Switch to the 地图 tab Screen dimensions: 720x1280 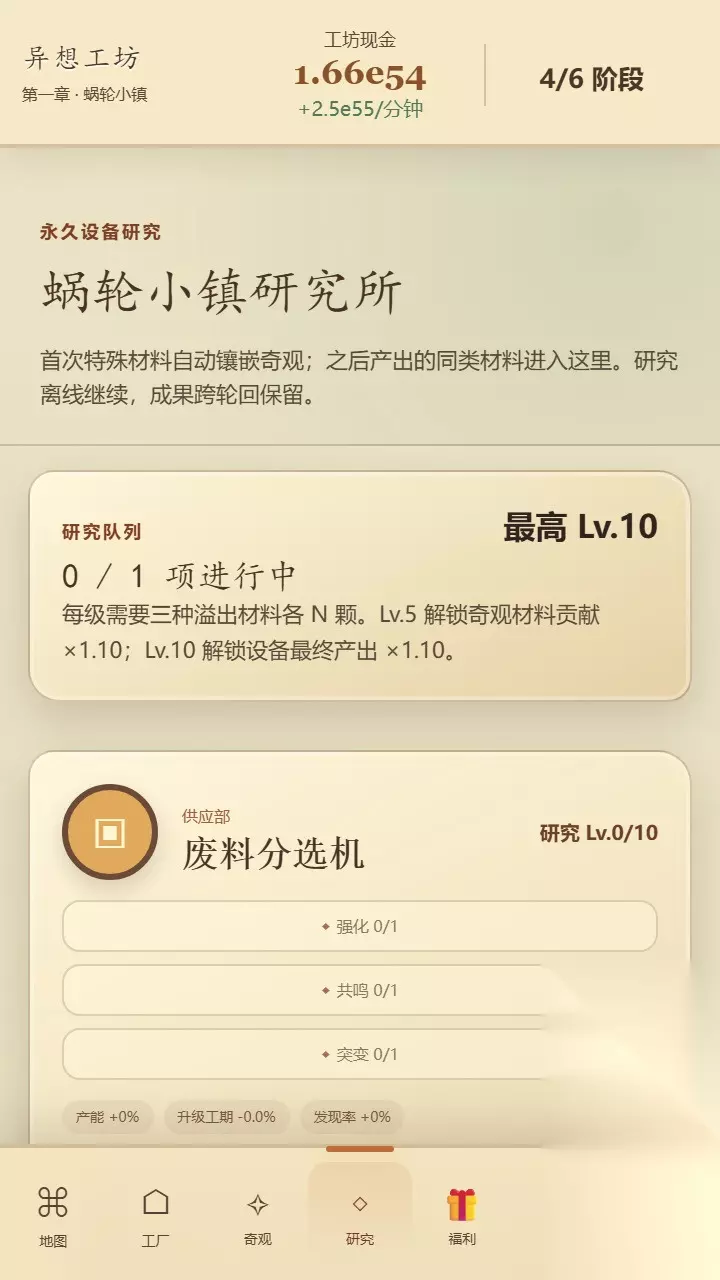(x=53, y=1215)
